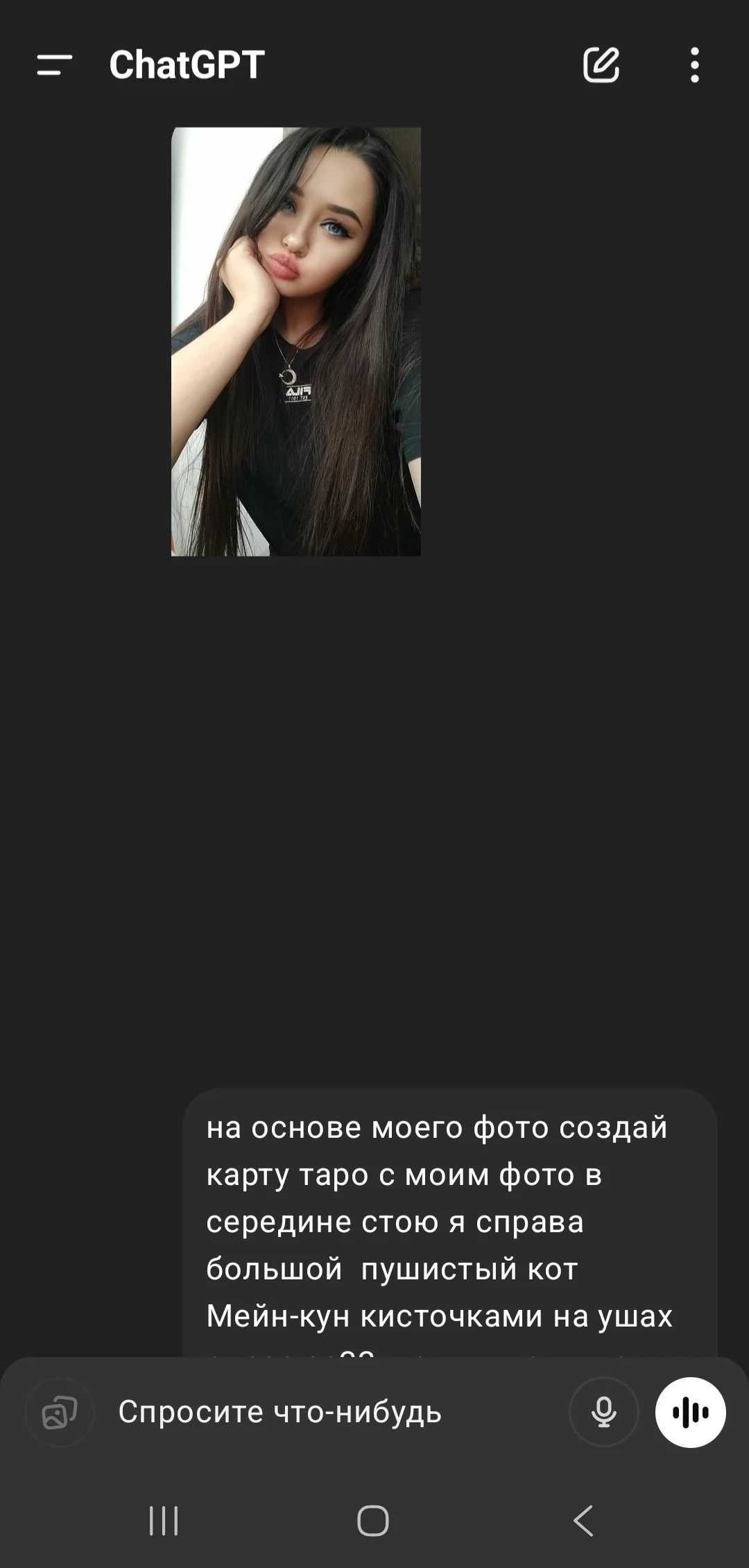Tap the attach media icon
Image resolution: width=749 pixels, height=1568 pixels.
tap(60, 1413)
